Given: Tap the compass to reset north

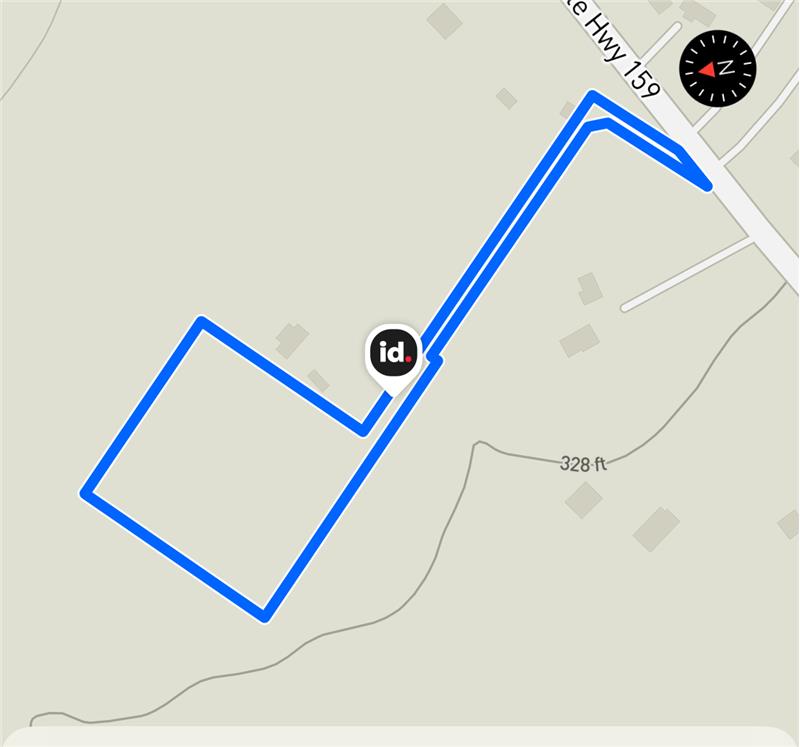Looking at the screenshot, I should pos(717,68).
